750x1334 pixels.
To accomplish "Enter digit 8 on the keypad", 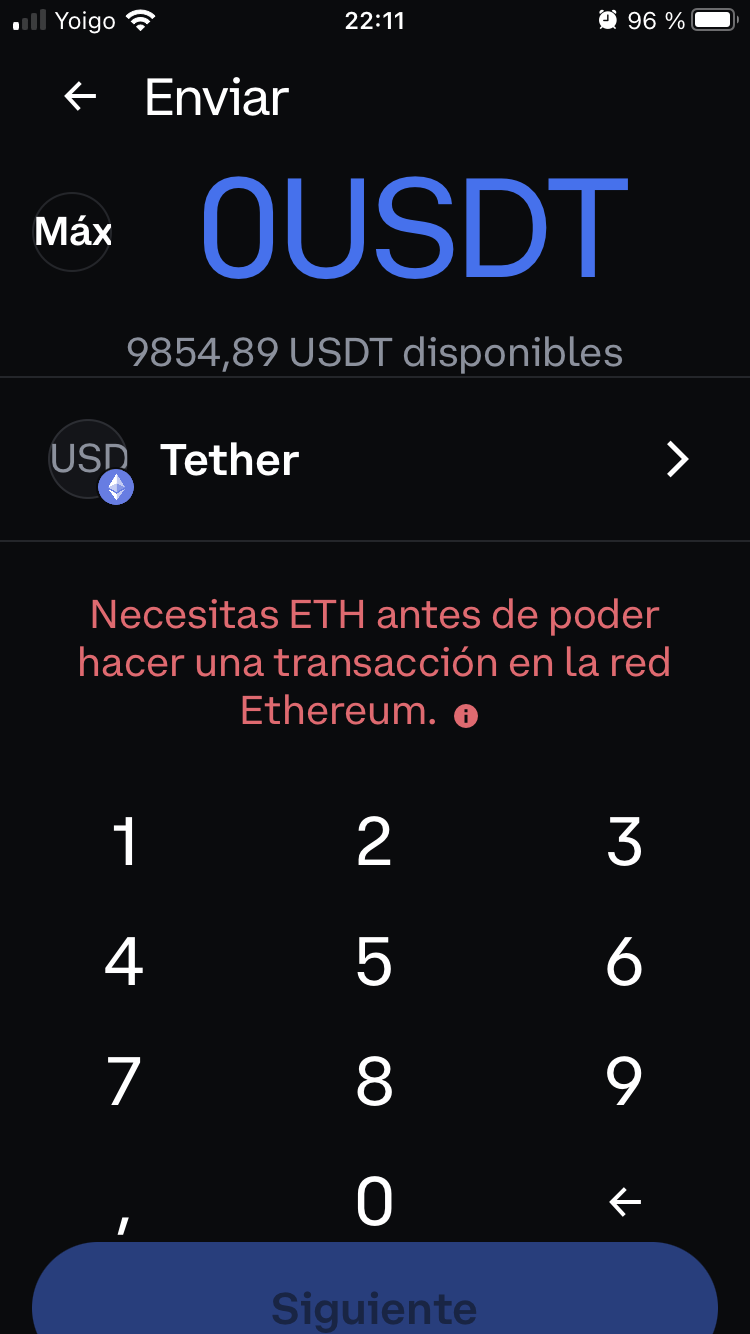I will pos(374,1081).
